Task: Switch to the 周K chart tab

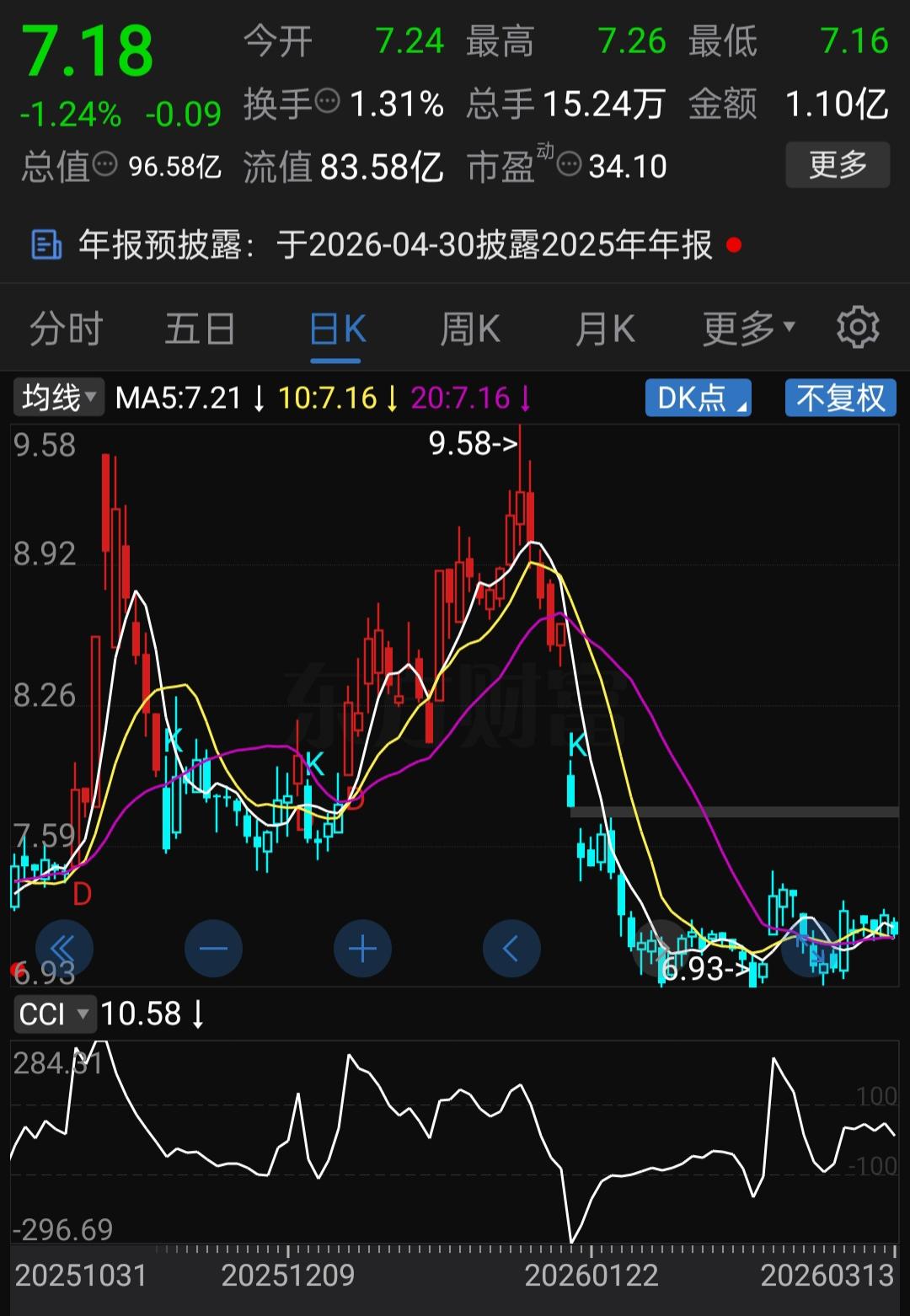Action: click(x=469, y=329)
